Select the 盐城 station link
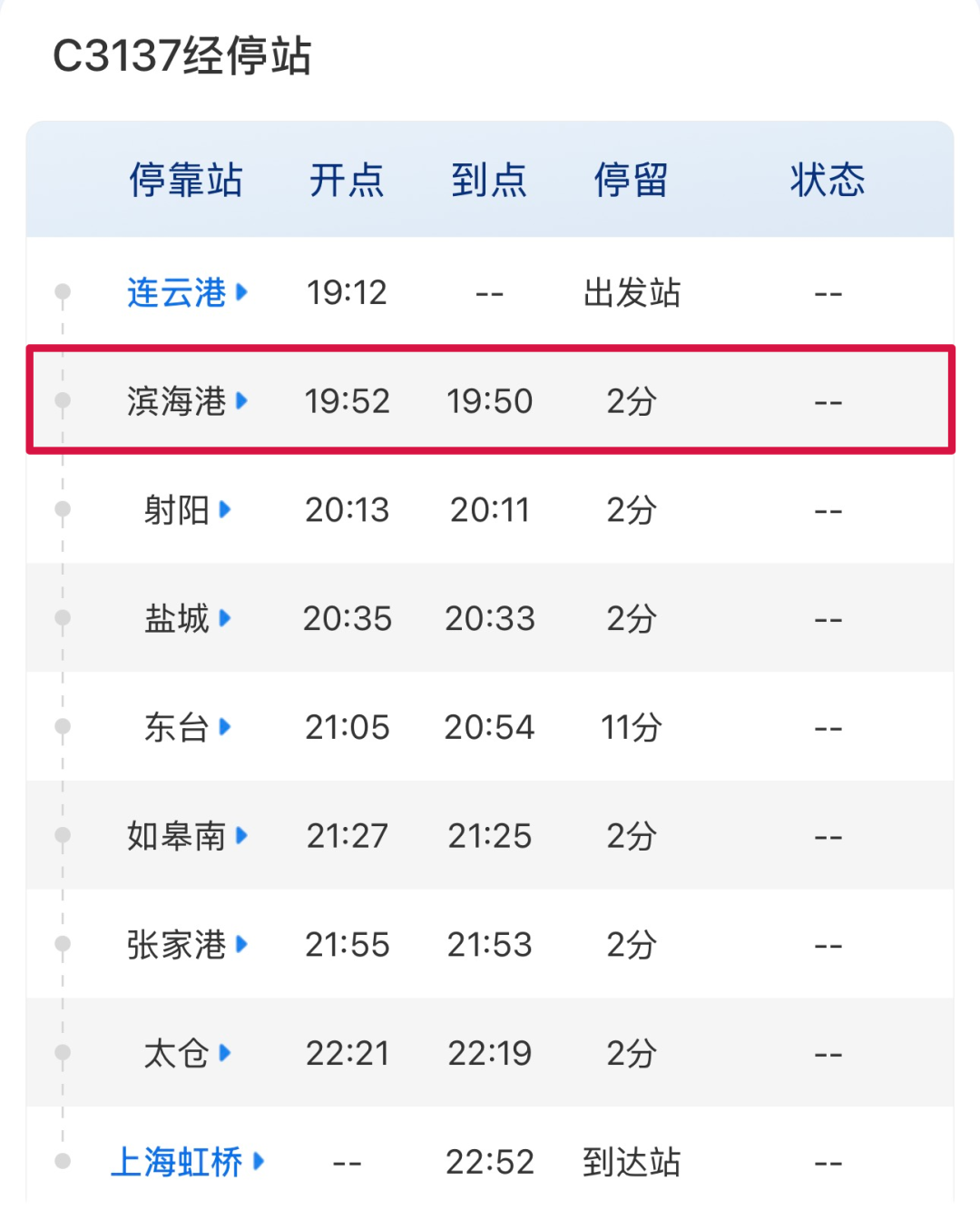 point(186,619)
